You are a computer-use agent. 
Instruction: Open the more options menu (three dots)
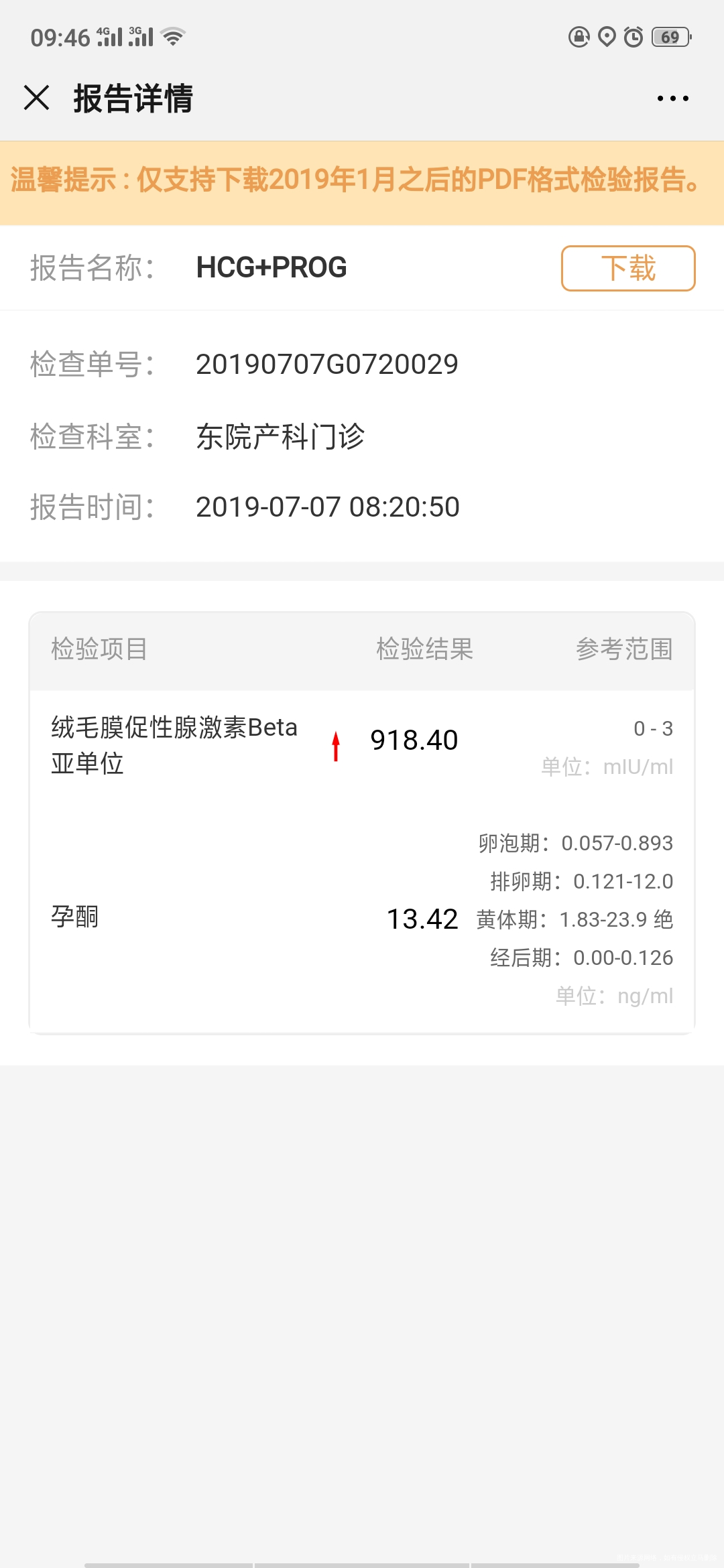(x=672, y=98)
